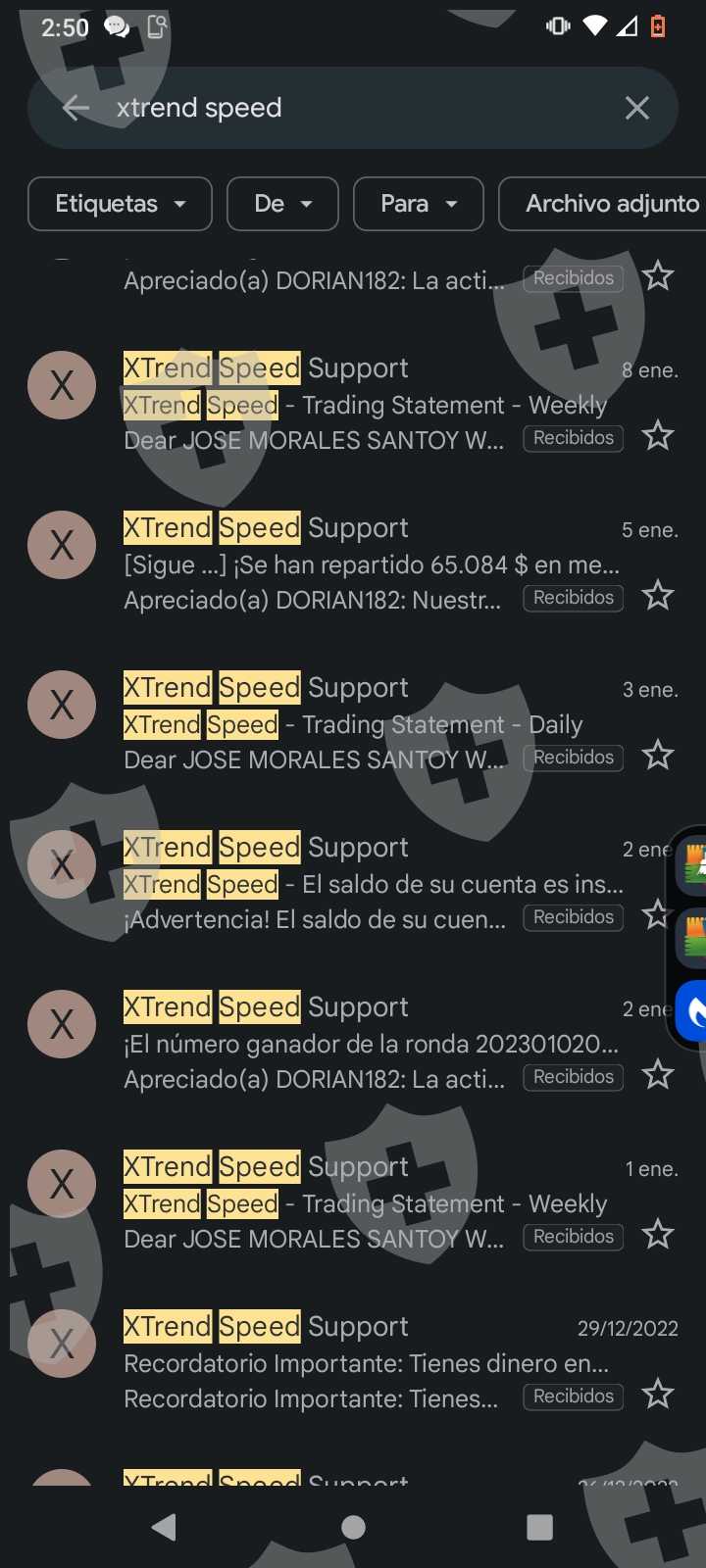Screen dimensions: 706x1568
Task: Open the 3 ene. Trading Statement Daily email
Action: point(353,723)
